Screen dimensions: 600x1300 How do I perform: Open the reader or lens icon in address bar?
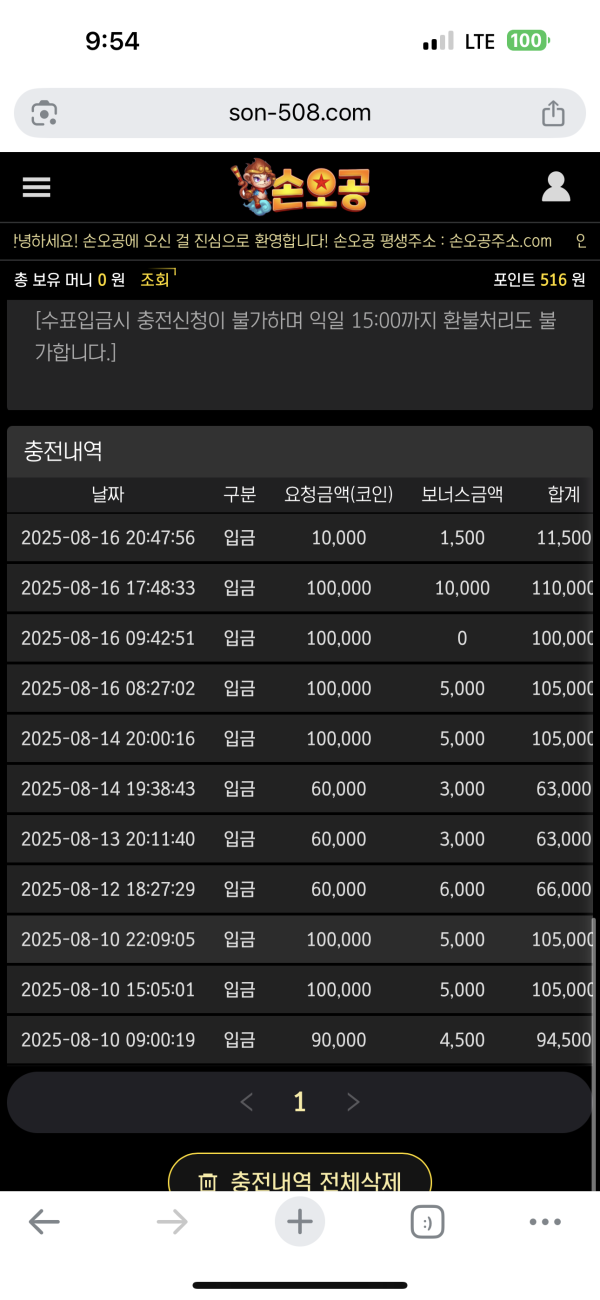click(44, 113)
